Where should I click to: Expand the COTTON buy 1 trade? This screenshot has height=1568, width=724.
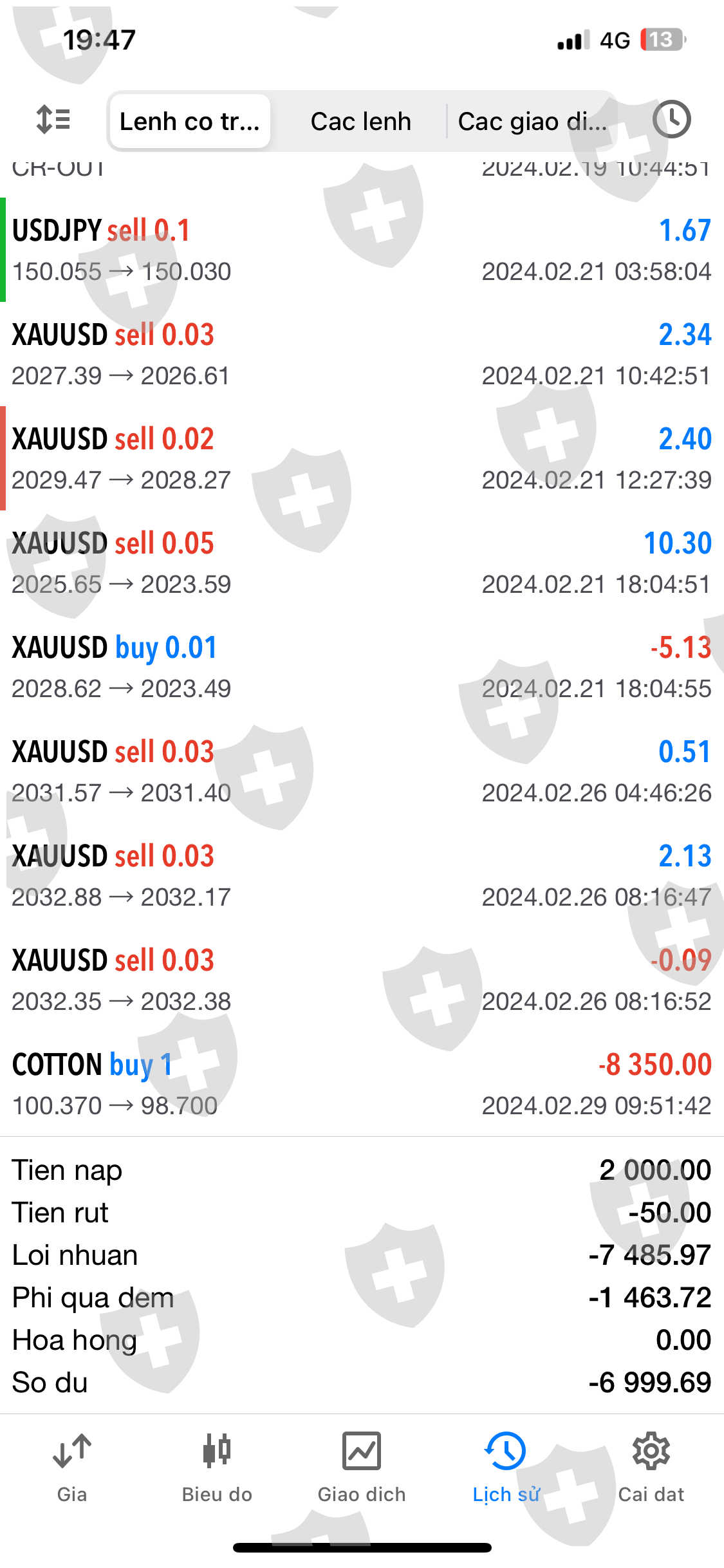click(x=362, y=1085)
